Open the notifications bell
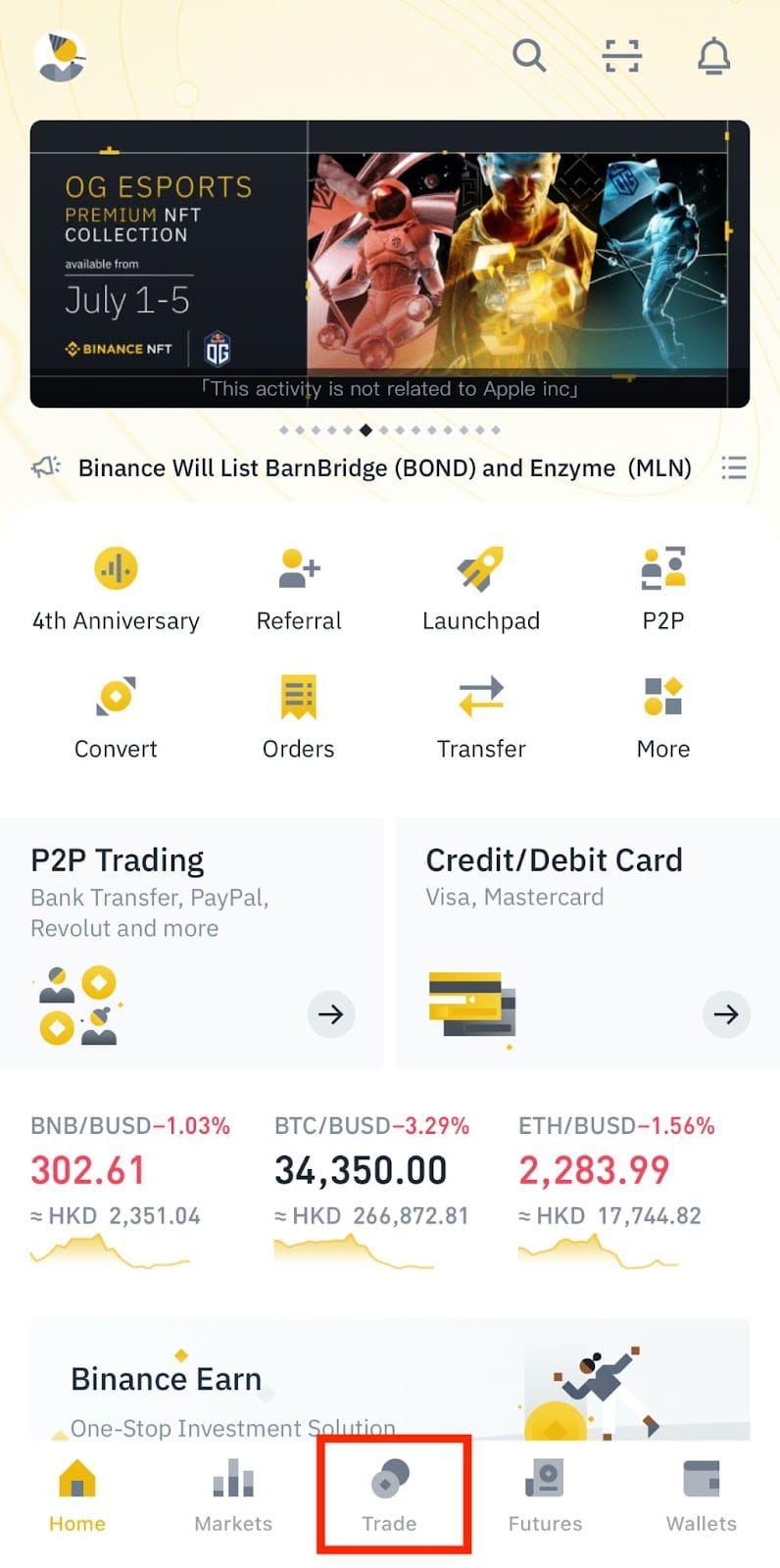 coord(713,56)
